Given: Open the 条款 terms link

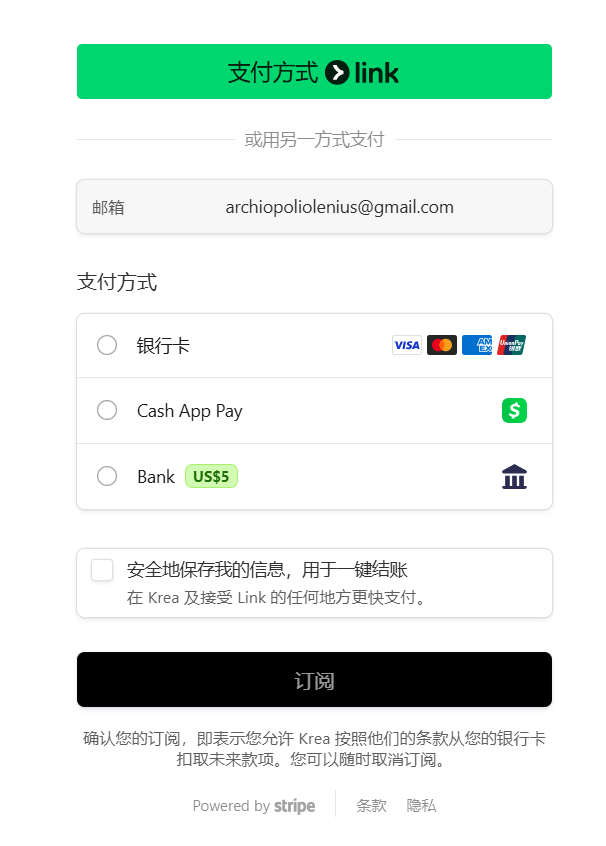Looking at the screenshot, I should [x=371, y=806].
